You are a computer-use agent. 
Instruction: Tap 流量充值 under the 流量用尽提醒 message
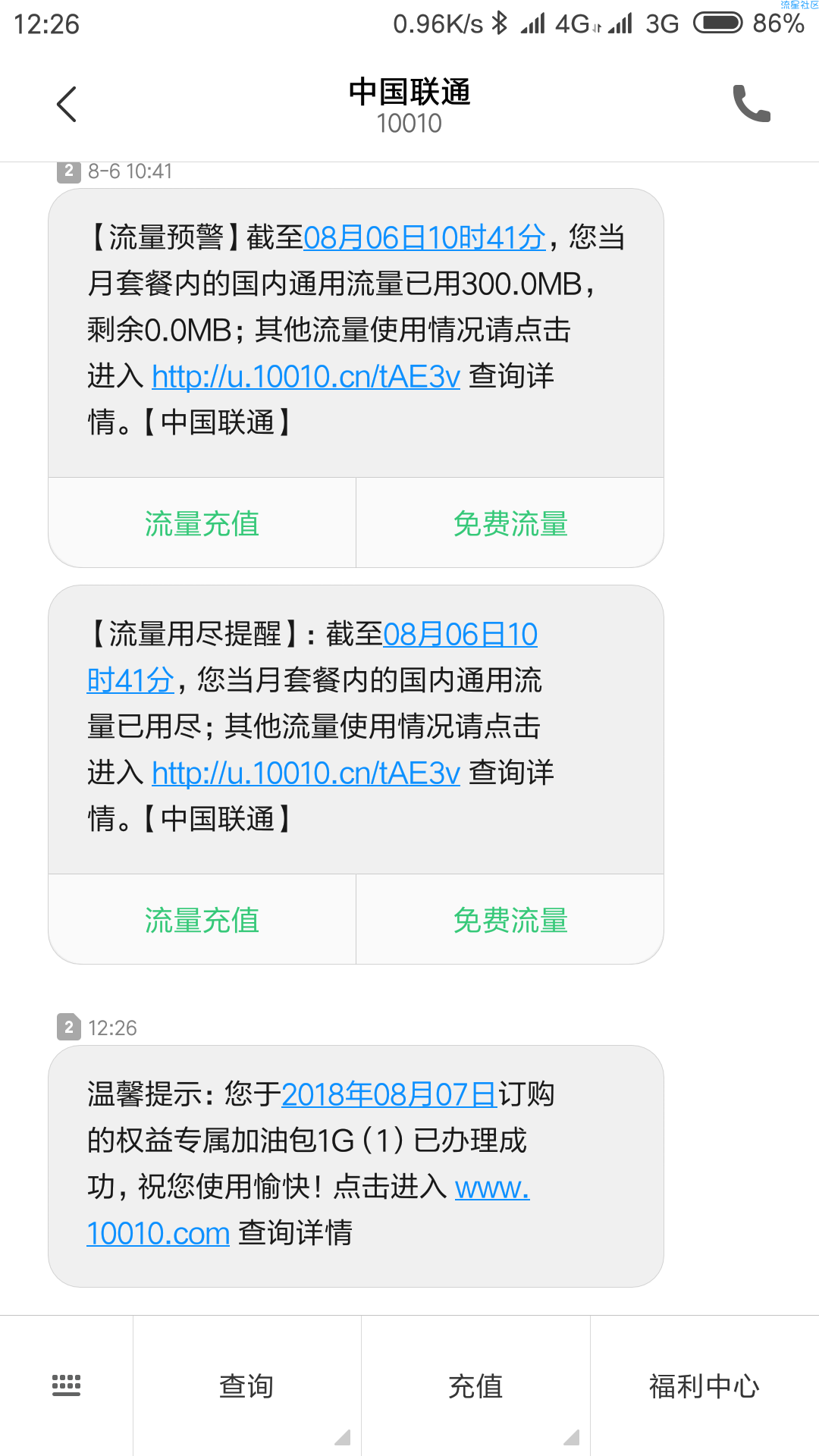[202, 920]
